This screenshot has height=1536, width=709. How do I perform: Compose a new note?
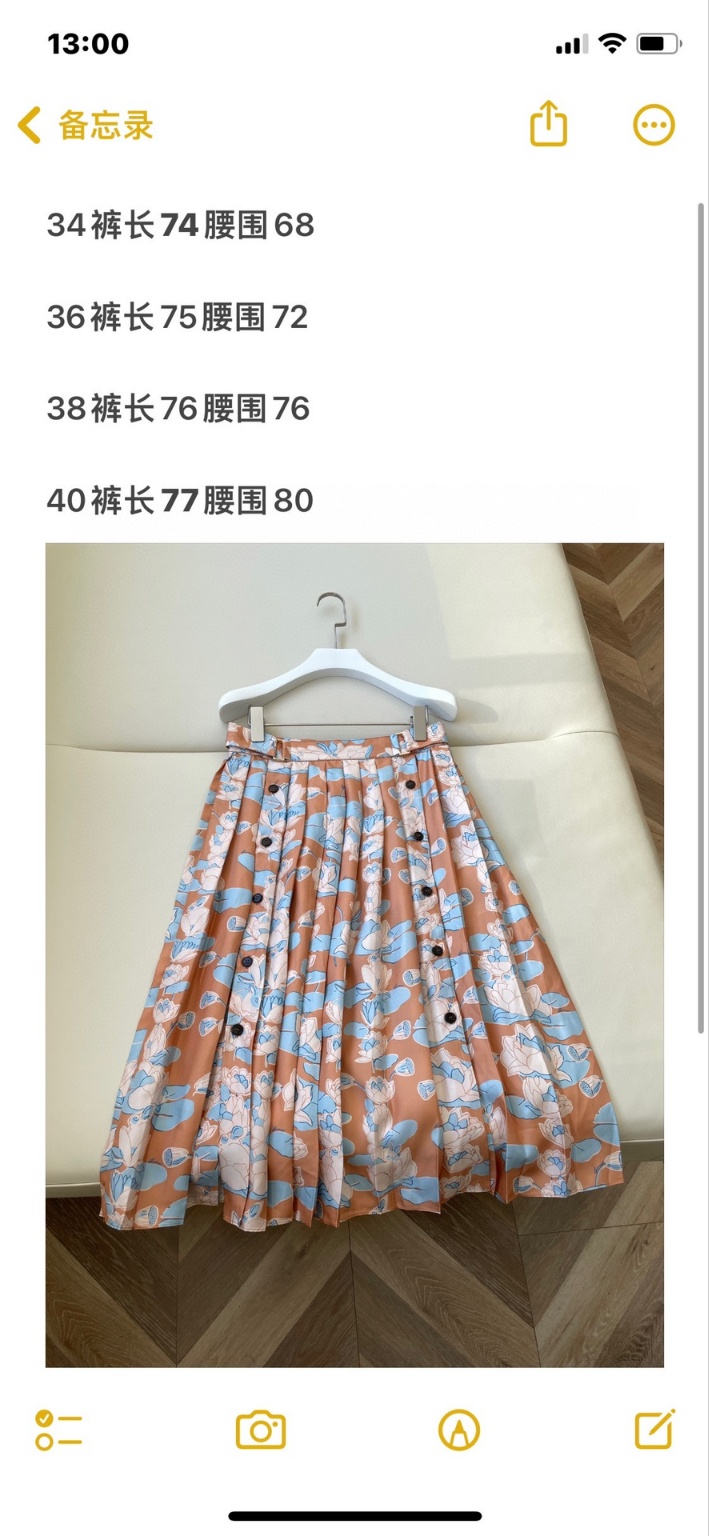click(655, 1430)
